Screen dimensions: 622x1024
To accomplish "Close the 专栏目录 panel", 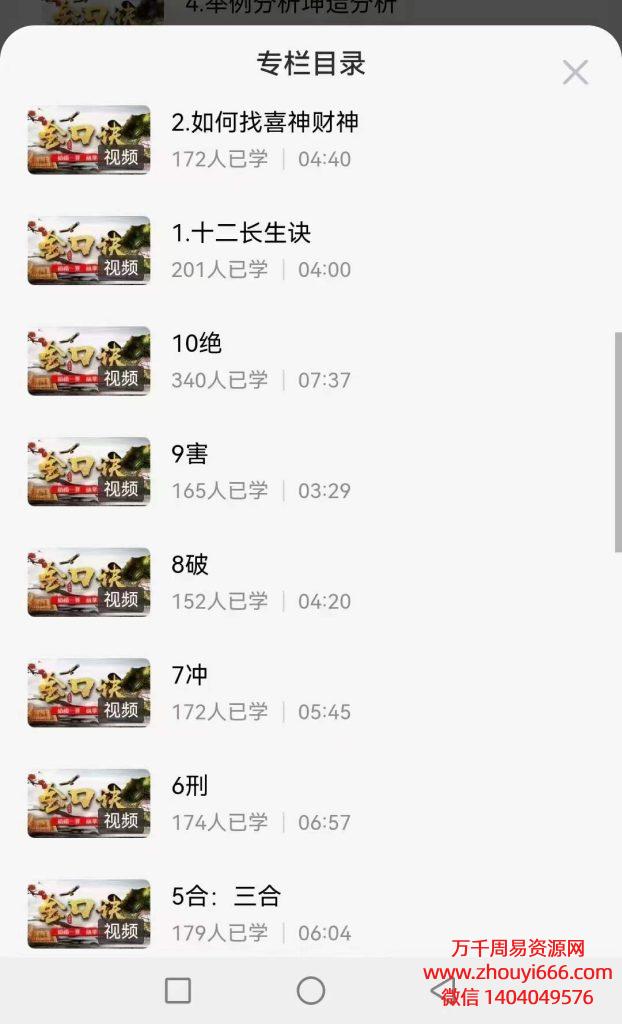I will tap(575, 72).
